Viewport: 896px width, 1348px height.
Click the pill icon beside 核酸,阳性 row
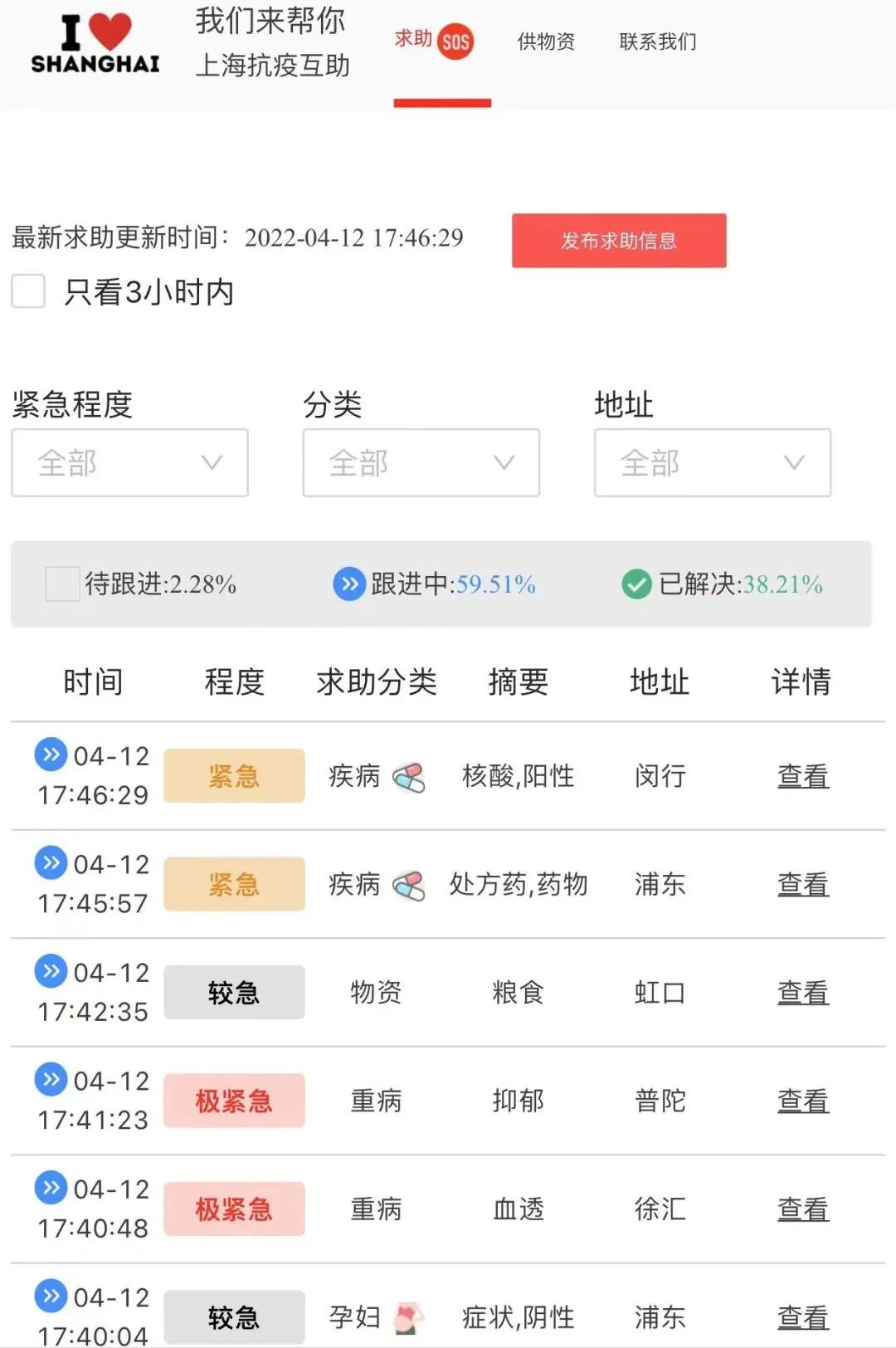tap(409, 776)
